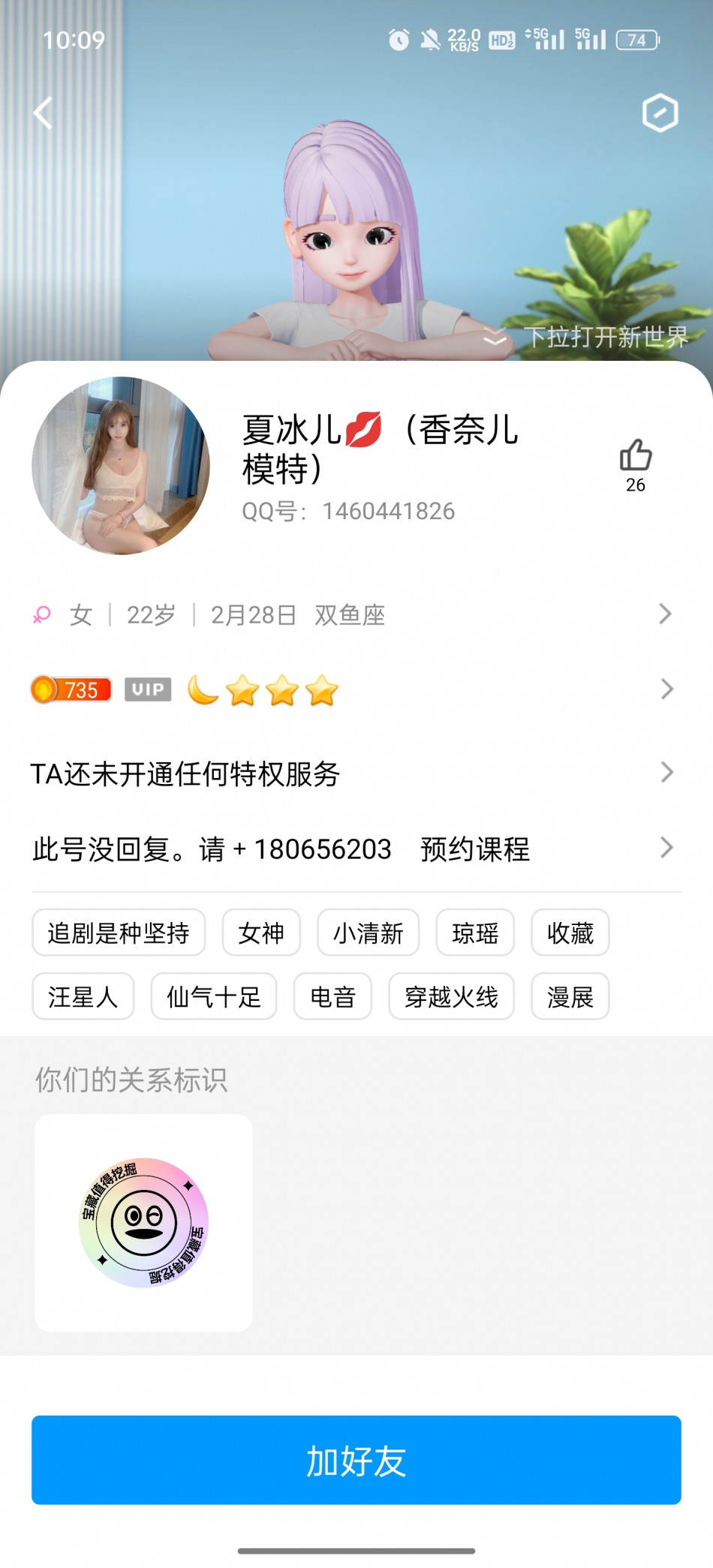This screenshot has width=713, height=1568.
Task: Select the 汪星人 tag
Action: (83, 996)
